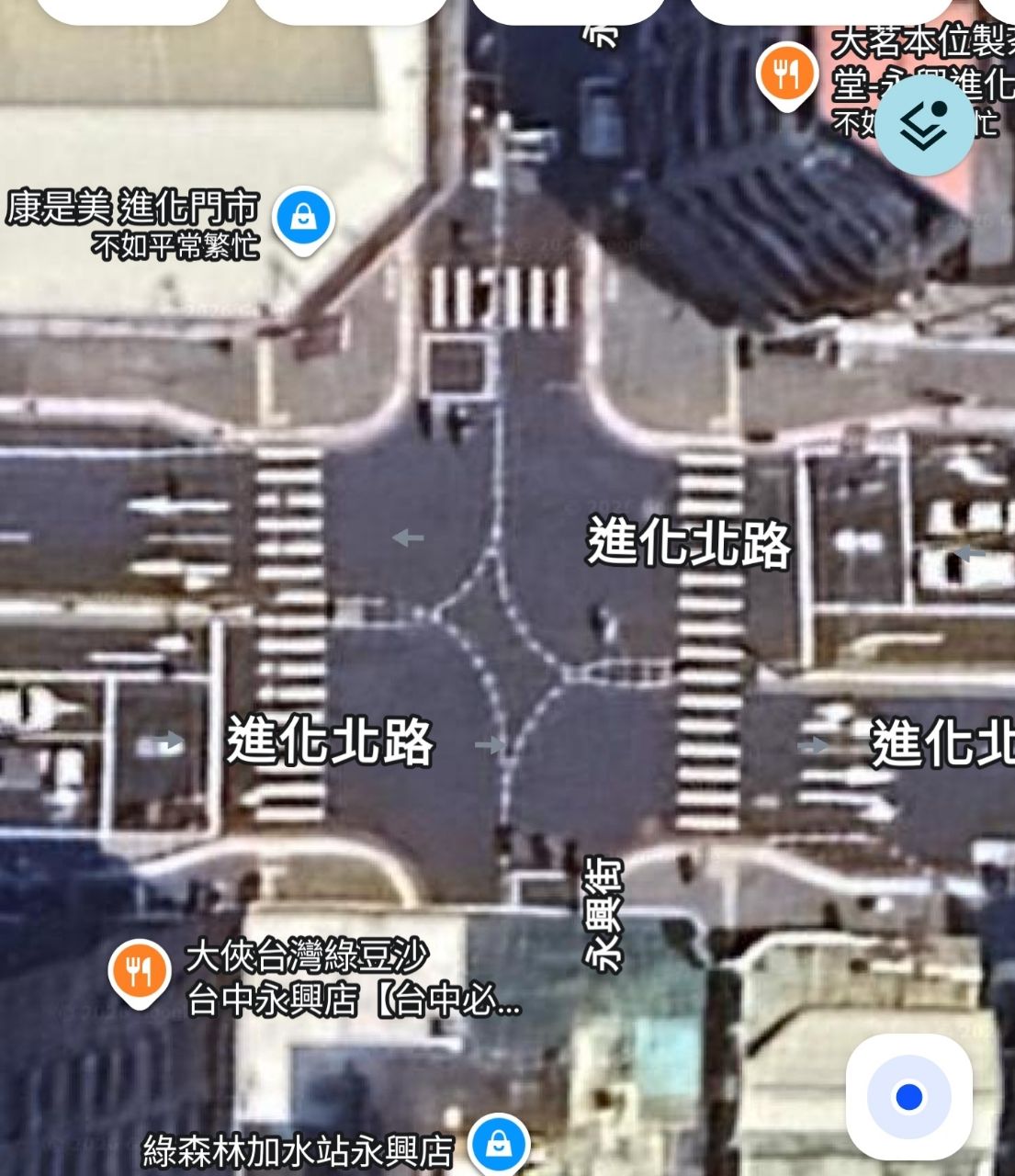This screenshot has height=1176, width=1015.
Task: Center map on my current location
Action: pyautogui.click(x=908, y=1096)
